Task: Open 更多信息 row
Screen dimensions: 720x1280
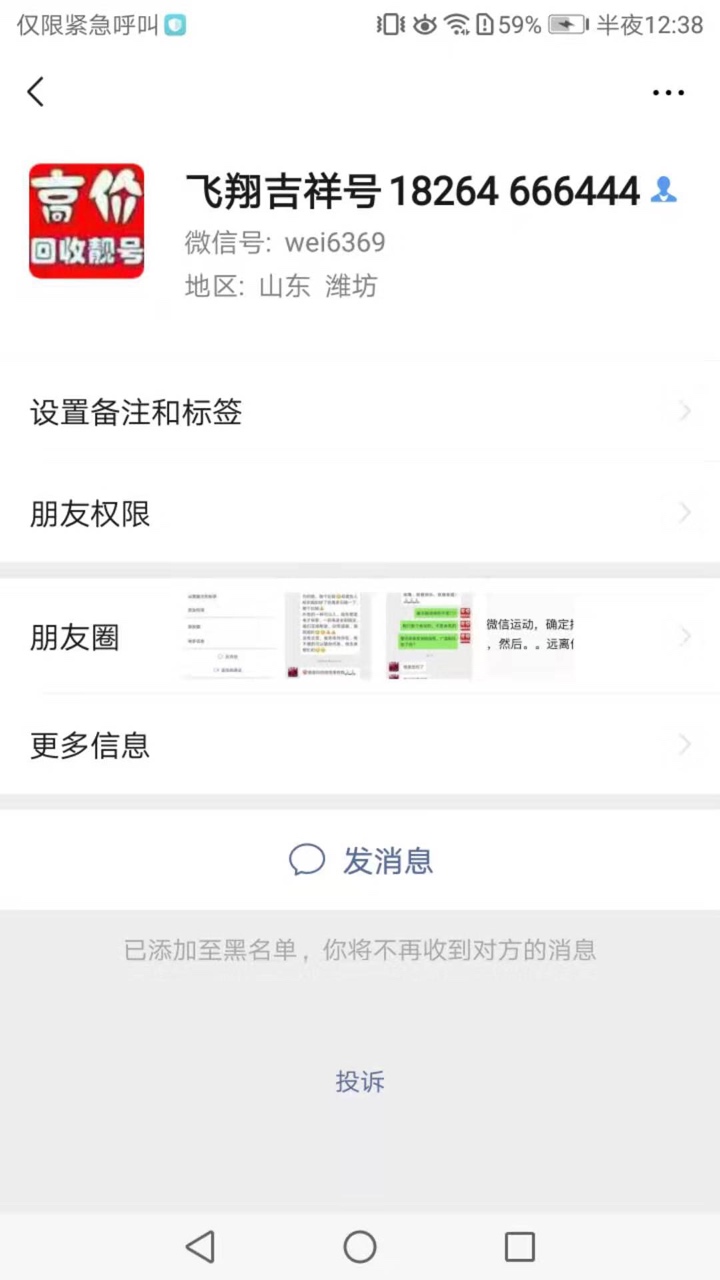Action: (360, 745)
